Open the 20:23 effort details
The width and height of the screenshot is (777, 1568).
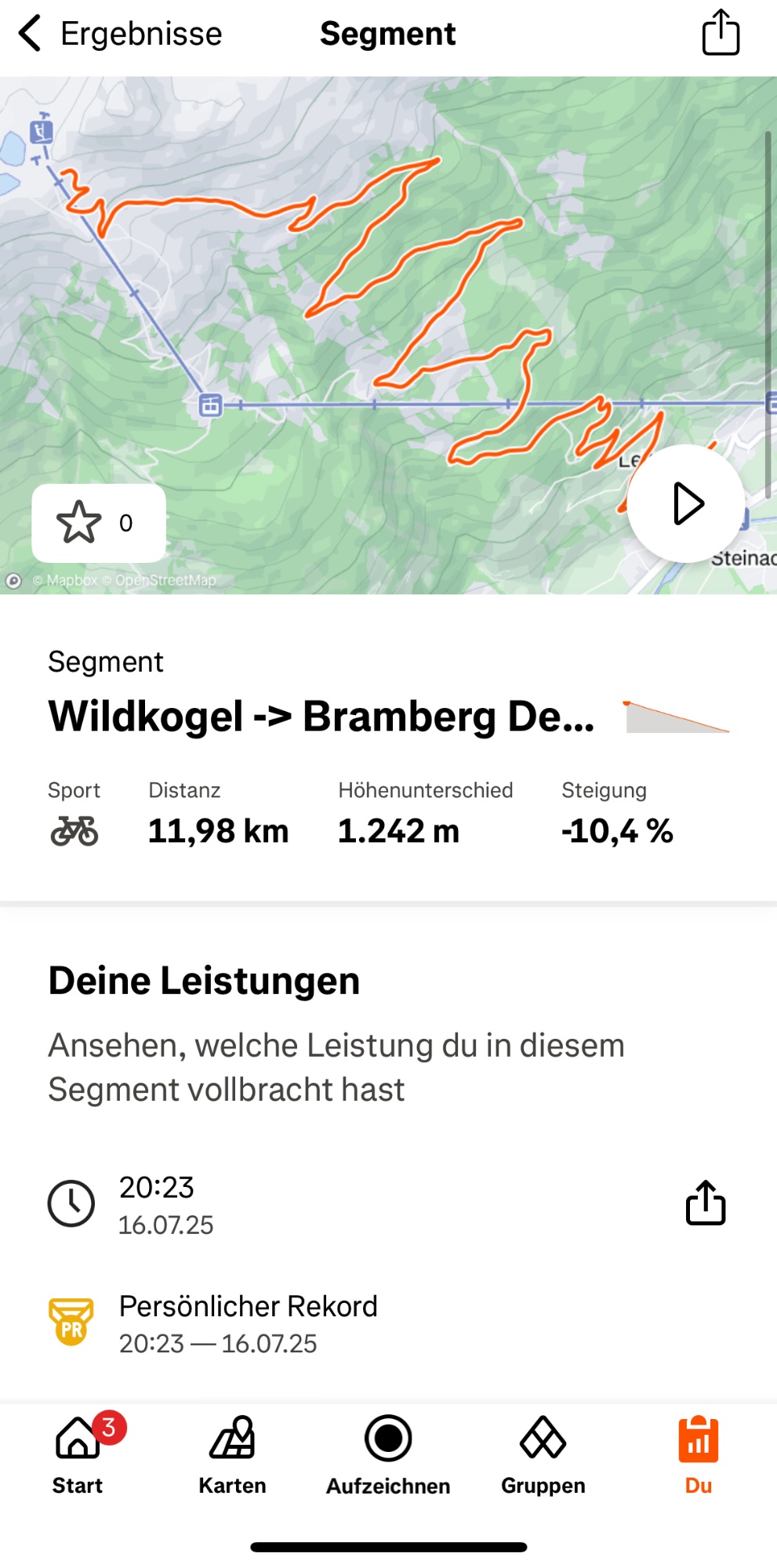point(165,1204)
